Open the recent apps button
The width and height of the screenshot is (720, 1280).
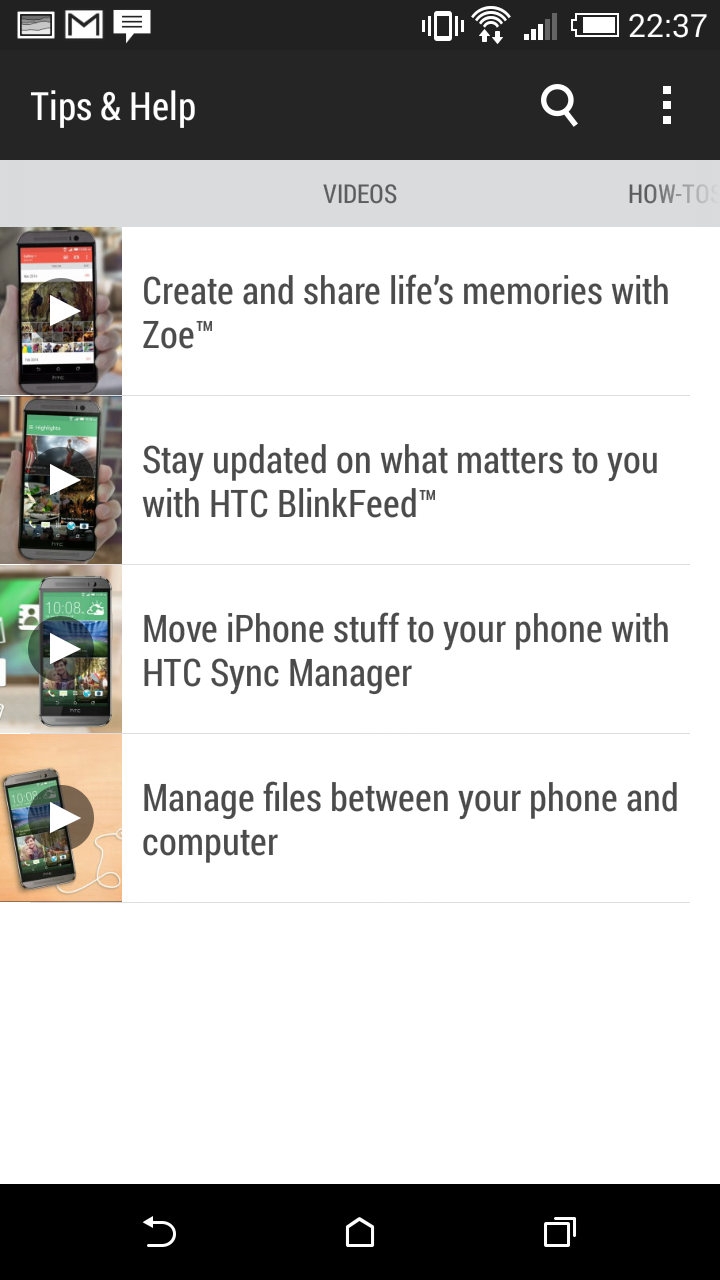coord(560,1232)
